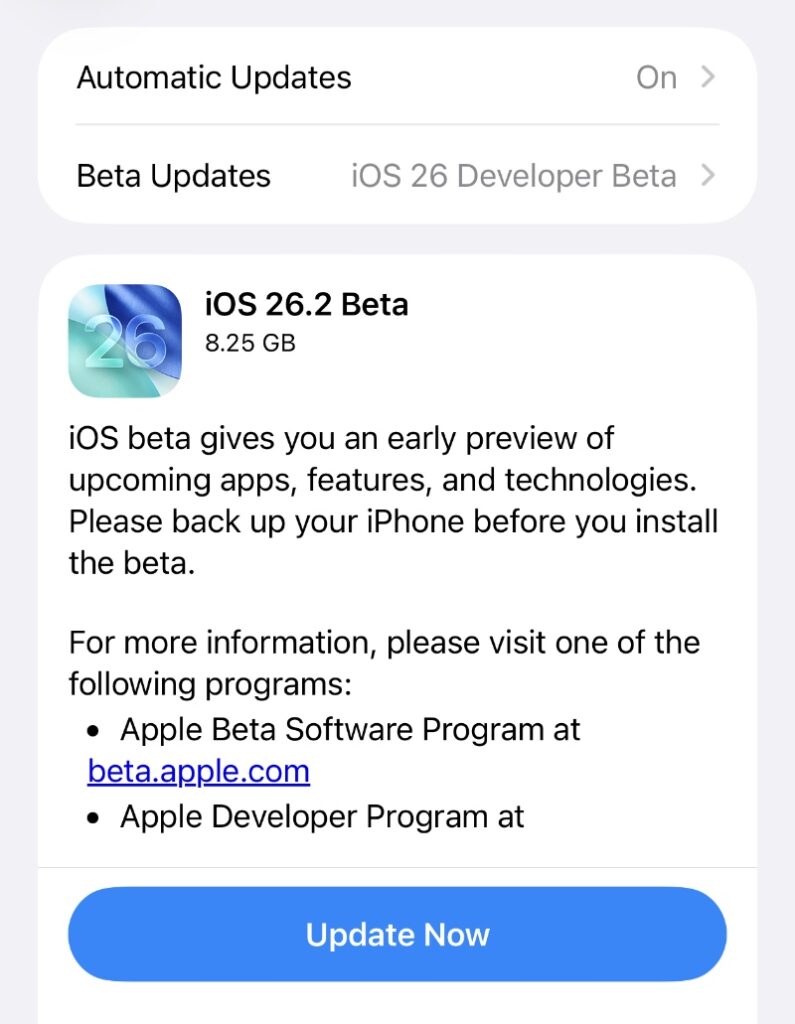Image resolution: width=795 pixels, height=1024 pixels.
Task: Tap Update Now to install iOS 26.2 Beta
Action: [397, 935]
